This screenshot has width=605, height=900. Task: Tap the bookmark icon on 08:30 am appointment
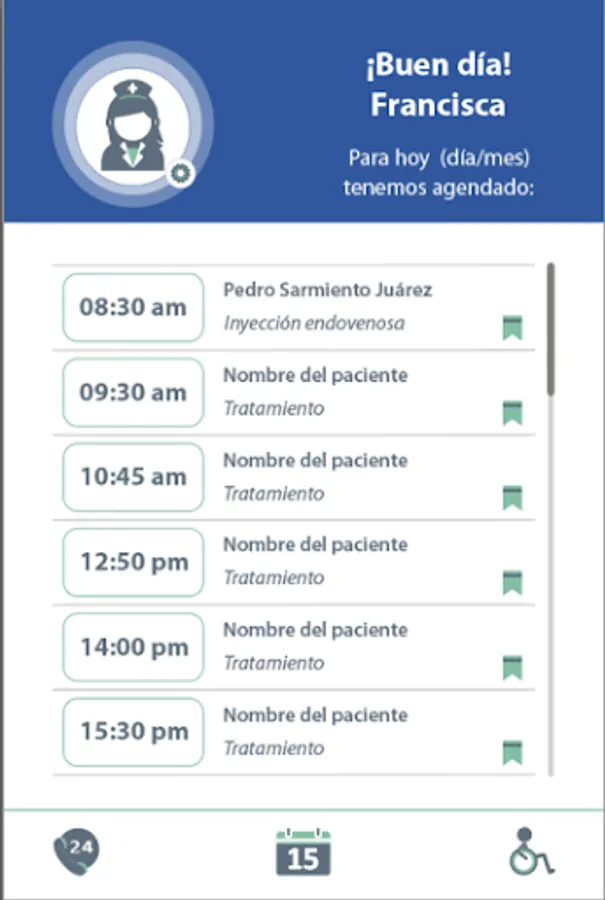513,327
